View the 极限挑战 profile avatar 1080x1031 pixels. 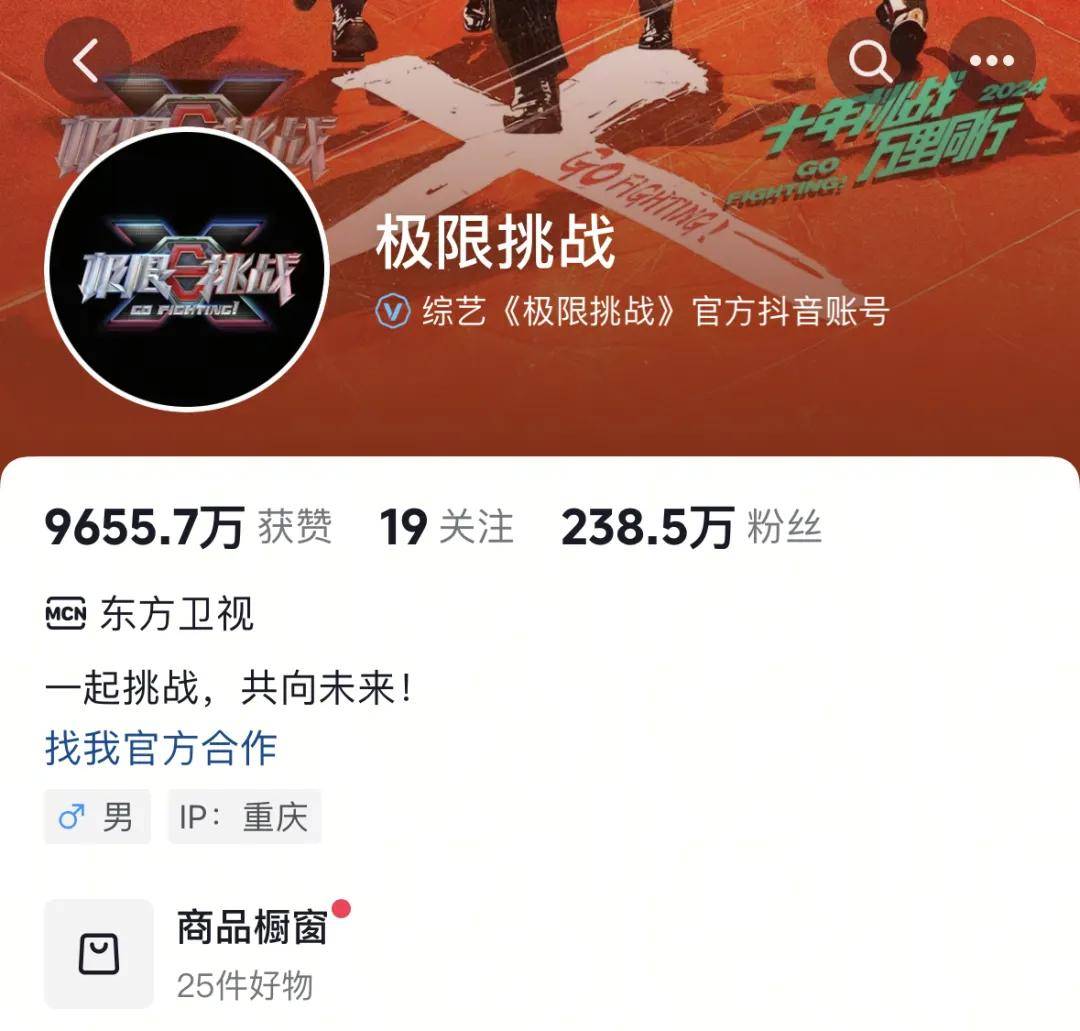188,267
